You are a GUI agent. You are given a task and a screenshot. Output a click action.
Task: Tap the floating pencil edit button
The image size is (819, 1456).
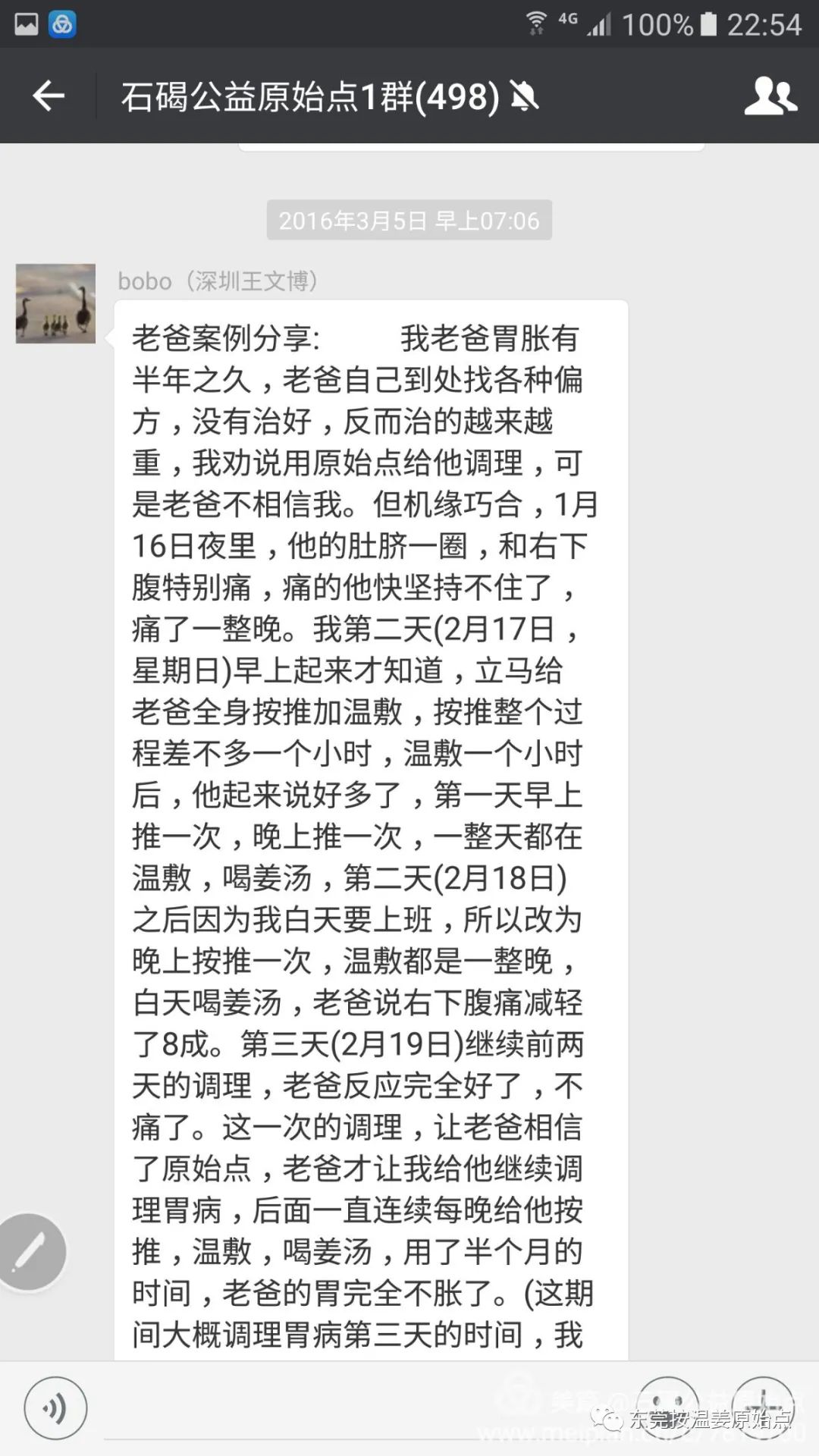click(x=30, y=1251)
